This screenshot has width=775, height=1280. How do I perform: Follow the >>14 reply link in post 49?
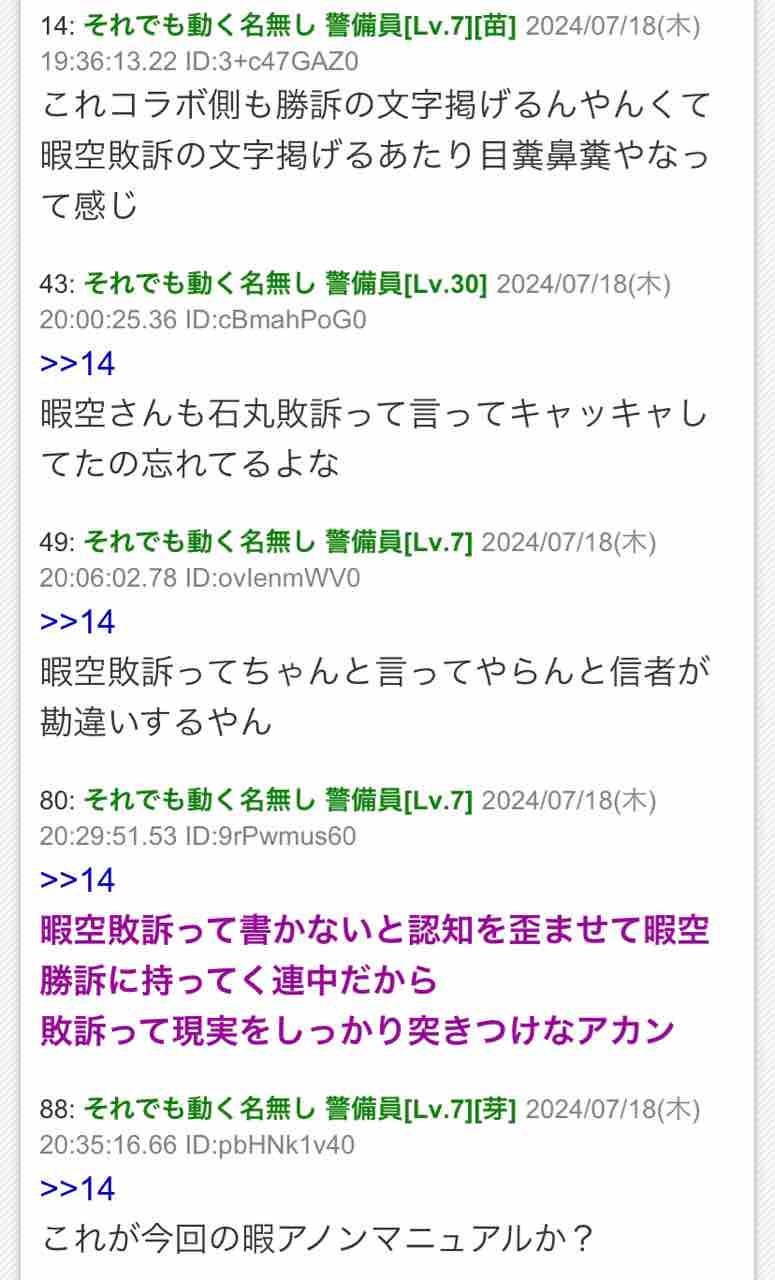click(x=77, y=622)
